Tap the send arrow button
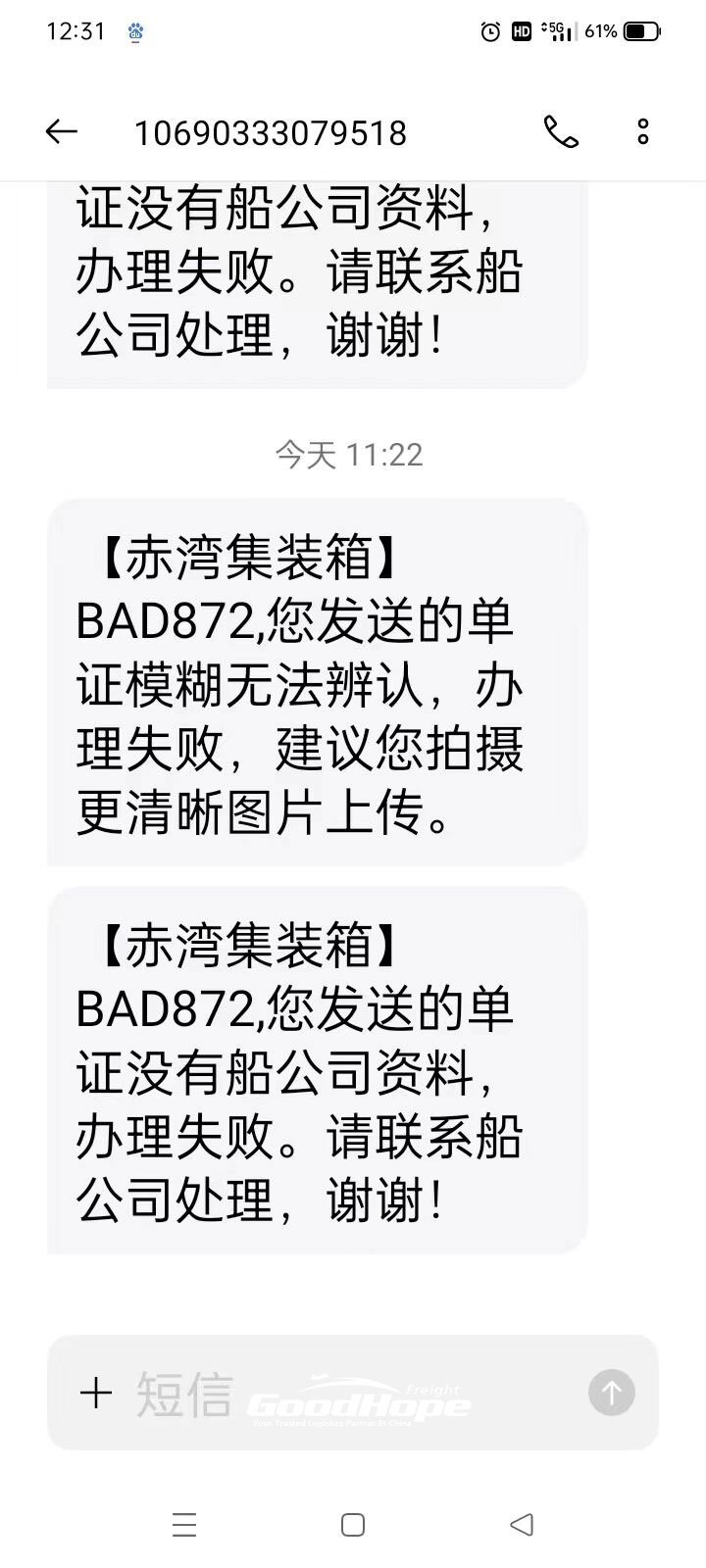706x1568 pixels. [x=610, y=1392]
